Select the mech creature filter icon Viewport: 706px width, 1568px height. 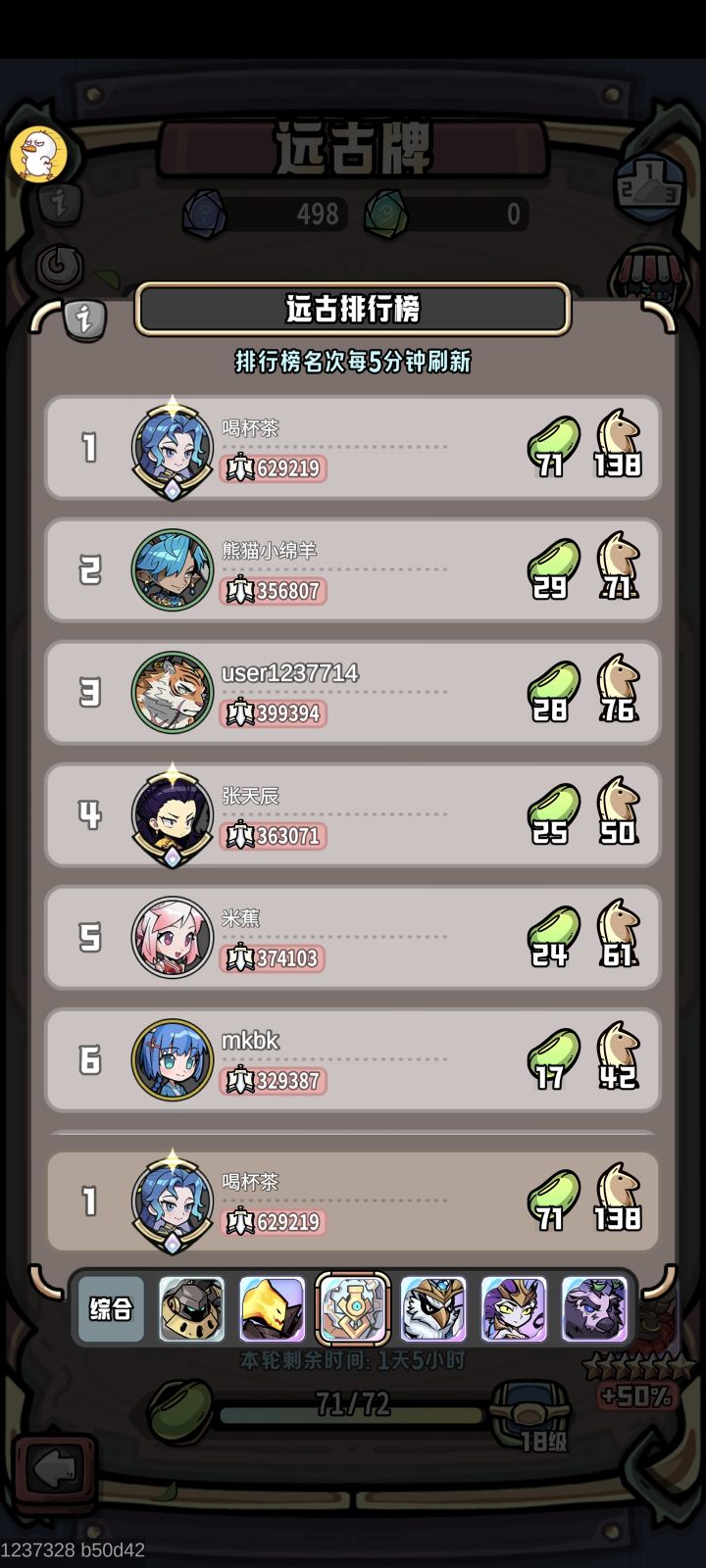click(x=191, y=1310)
